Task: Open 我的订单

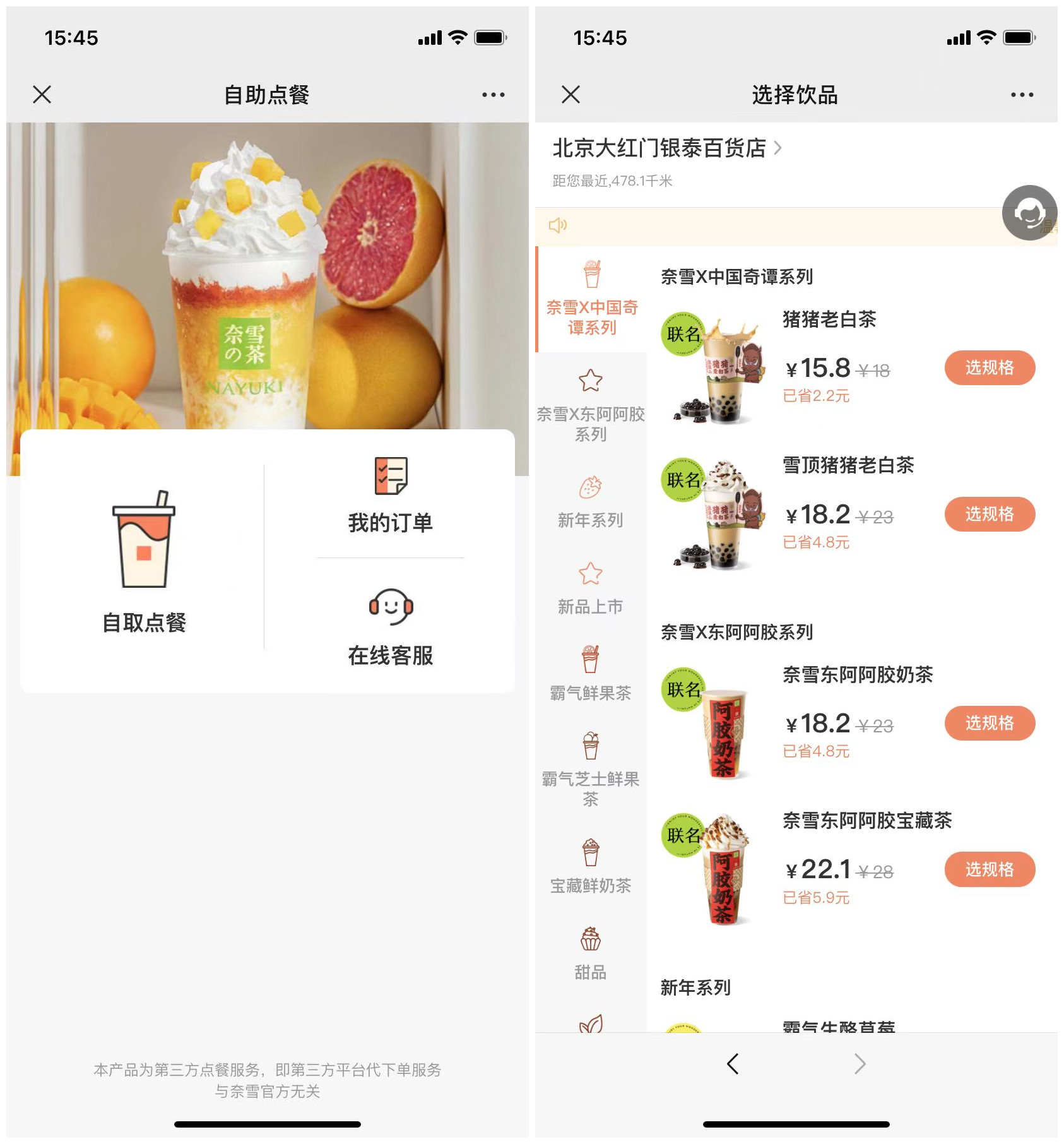Action: 390,496
